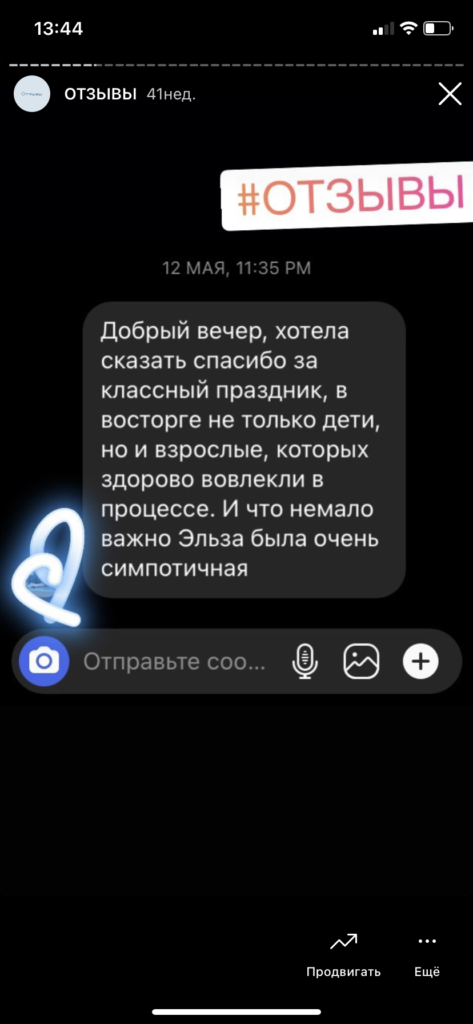Viewport: 473px width, 1024px height.
Task: Open the ОТЗЫВЫ highlight profile avatar
Action: [x=31, y=94]
